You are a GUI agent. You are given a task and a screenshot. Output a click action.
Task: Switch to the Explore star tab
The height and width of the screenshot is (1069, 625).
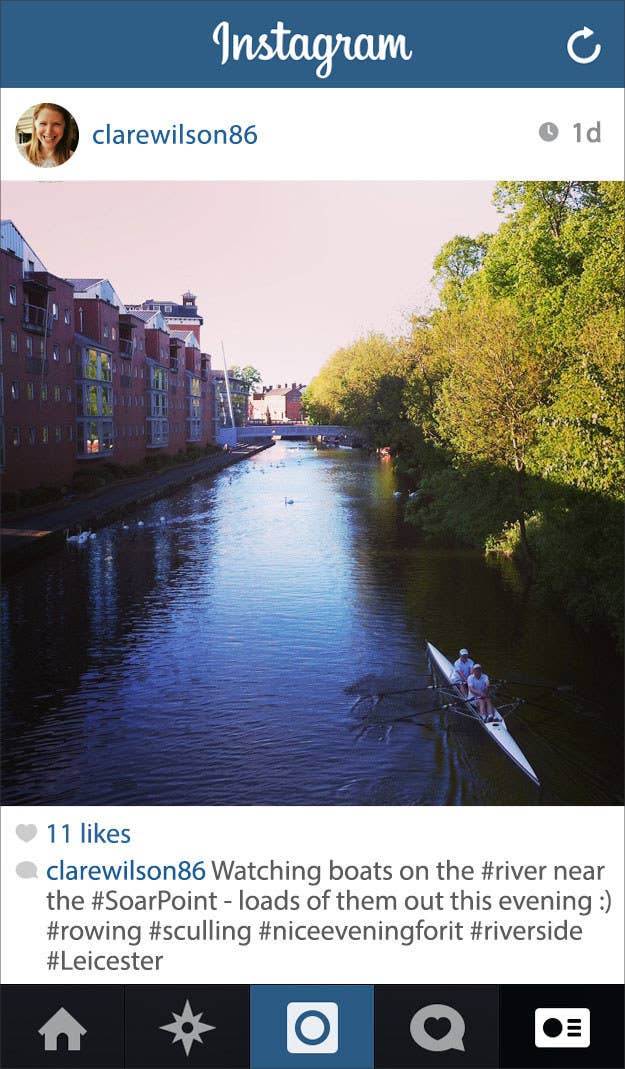[x=187, y=1028]
